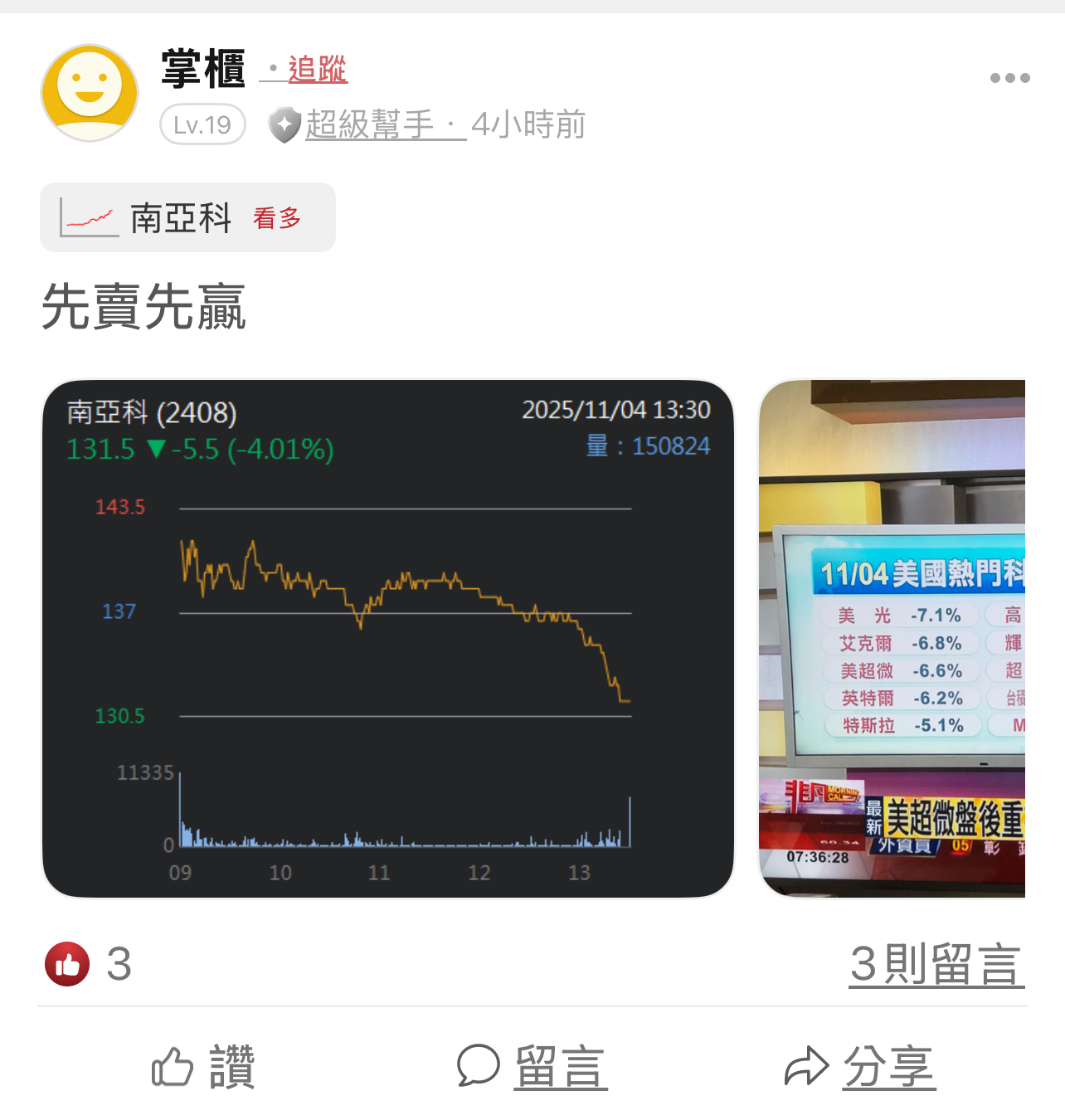Open the 南亞科 stock tag chip
Screen dimensions: 1065x1120
[x=187, y=218]
